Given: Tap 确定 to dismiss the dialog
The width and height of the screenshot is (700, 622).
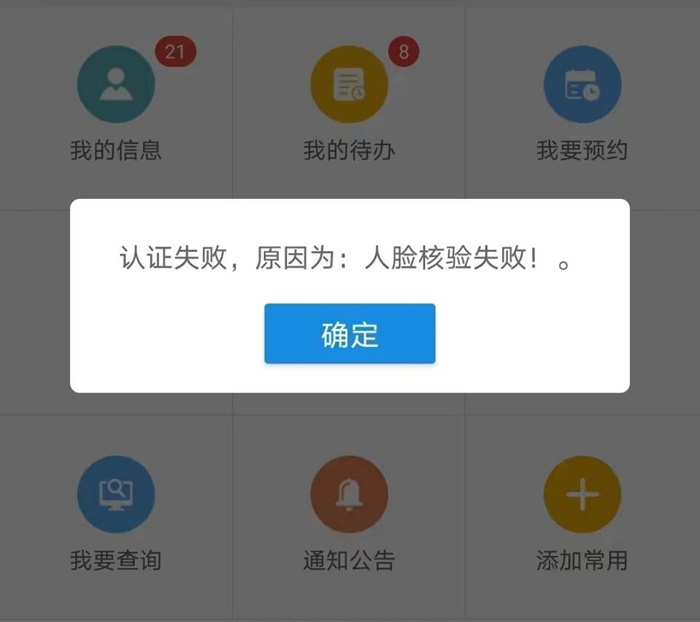Looking at the screenshot, I should pos(349,334).
